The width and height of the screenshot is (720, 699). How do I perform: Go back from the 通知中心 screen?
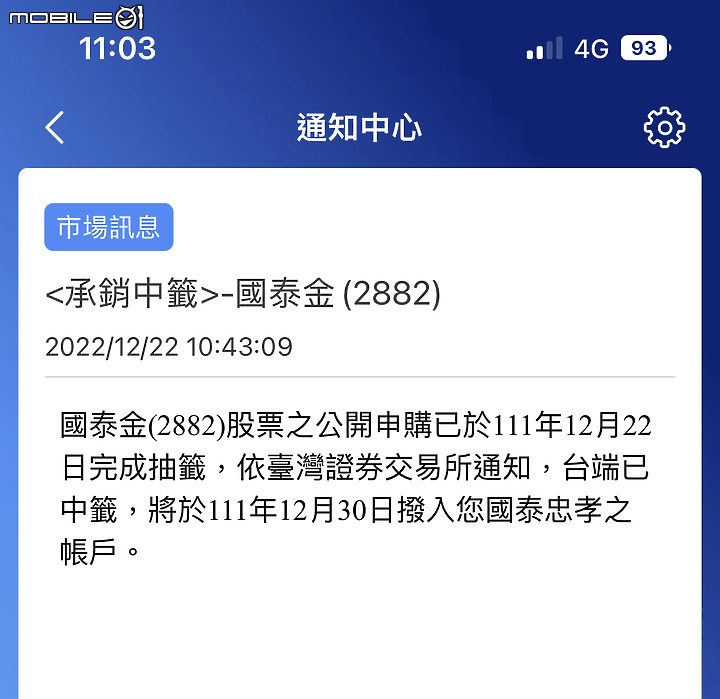[x=55, y=128]
